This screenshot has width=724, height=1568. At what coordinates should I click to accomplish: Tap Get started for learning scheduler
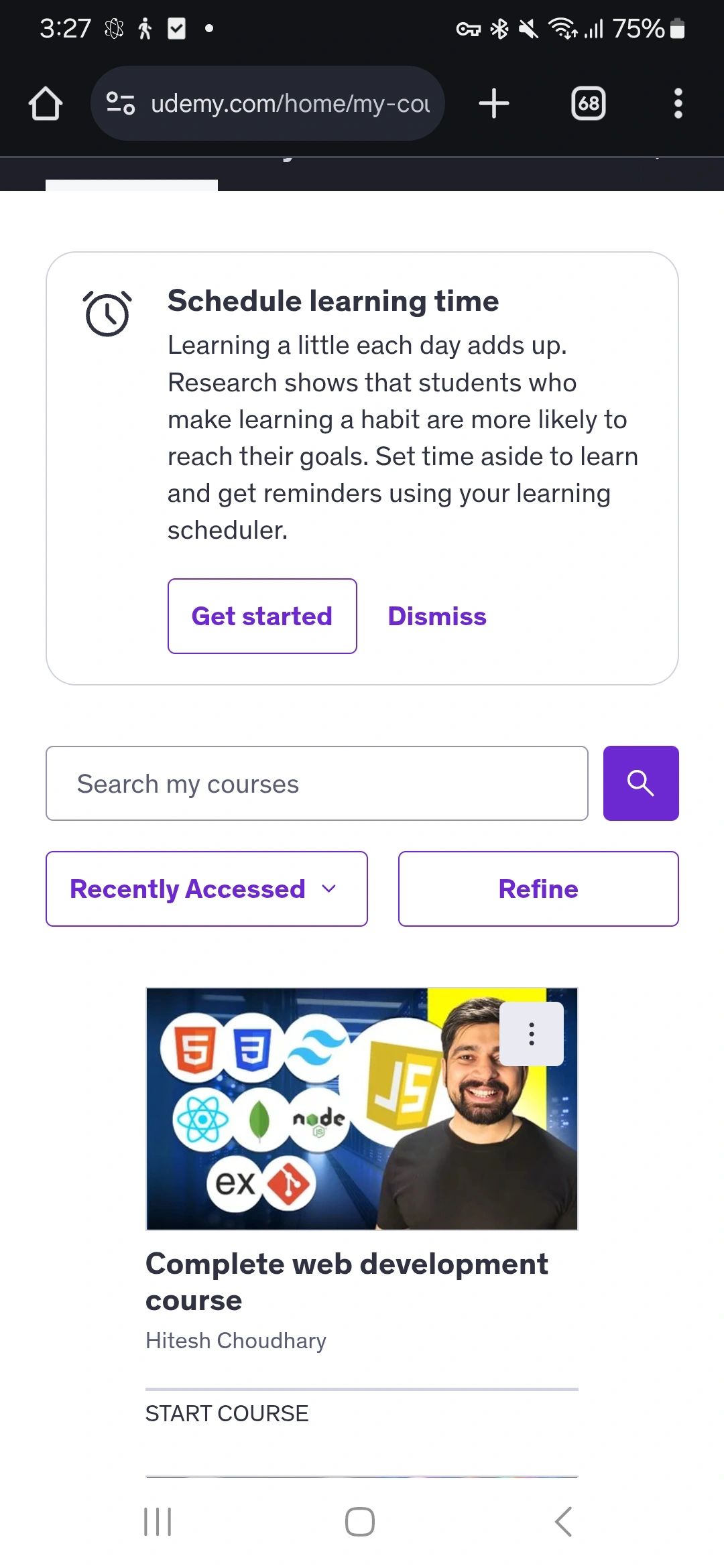262,616
